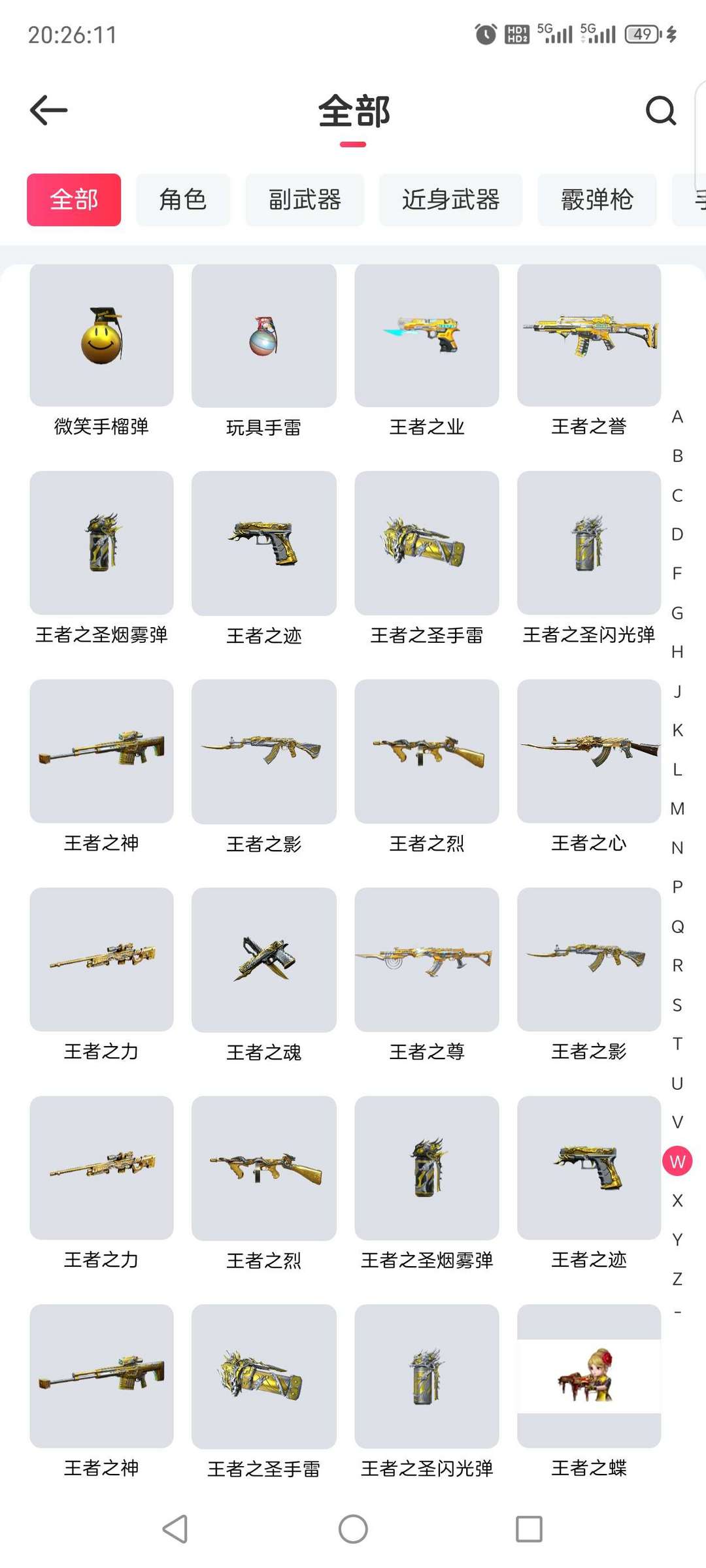View the 玩具手雷 tile
The image size is (706, 1568).
[263, 336]
